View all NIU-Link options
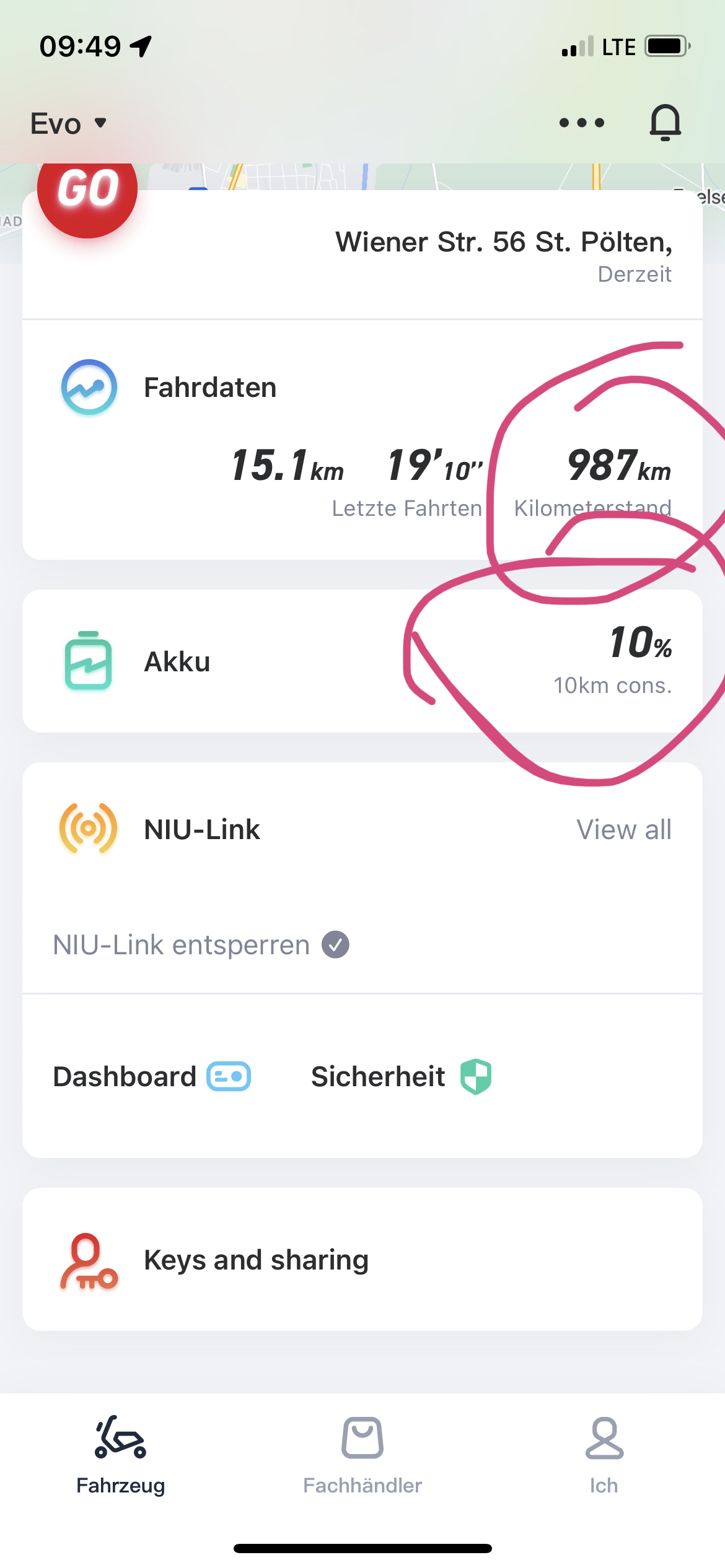The height and width of the screenshot is (1568, 725). [623, 830]
